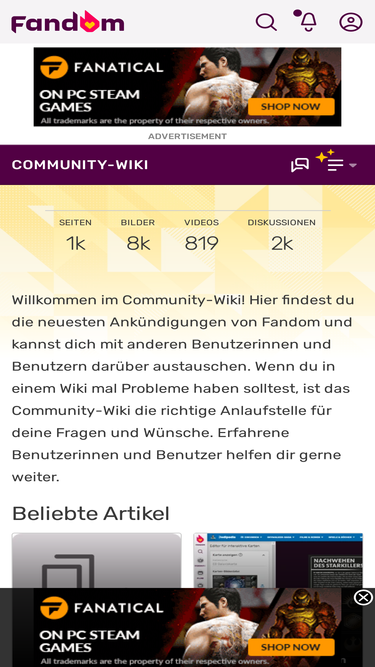Tap Shop Now in the bottom ad banner
375x667 pixels.
(291, 647)
